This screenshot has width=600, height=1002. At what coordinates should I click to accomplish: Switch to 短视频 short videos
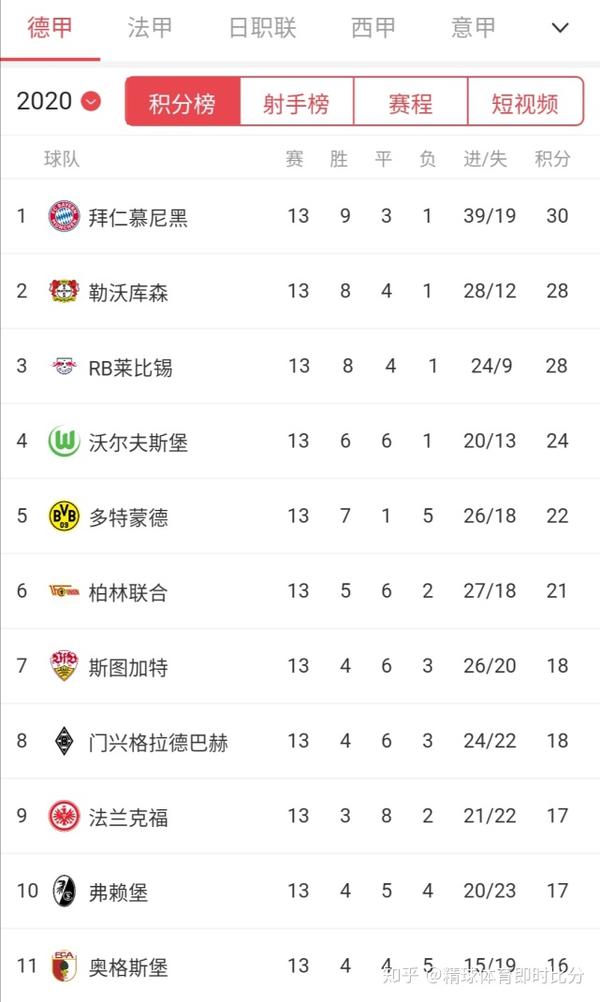coord(525,102)
